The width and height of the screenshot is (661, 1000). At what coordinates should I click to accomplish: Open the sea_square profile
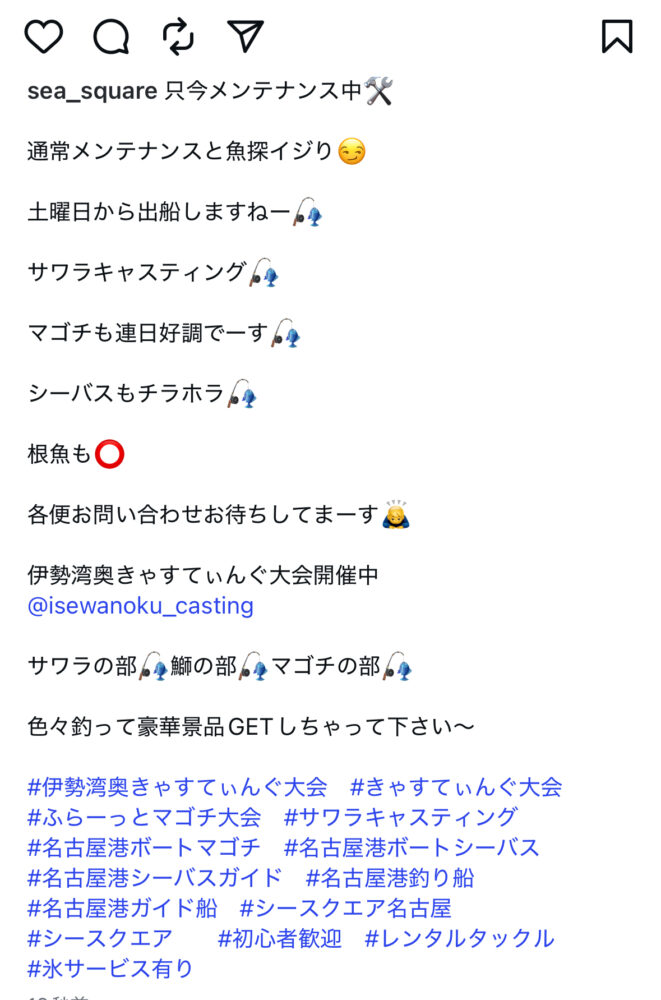click(92, 92)
